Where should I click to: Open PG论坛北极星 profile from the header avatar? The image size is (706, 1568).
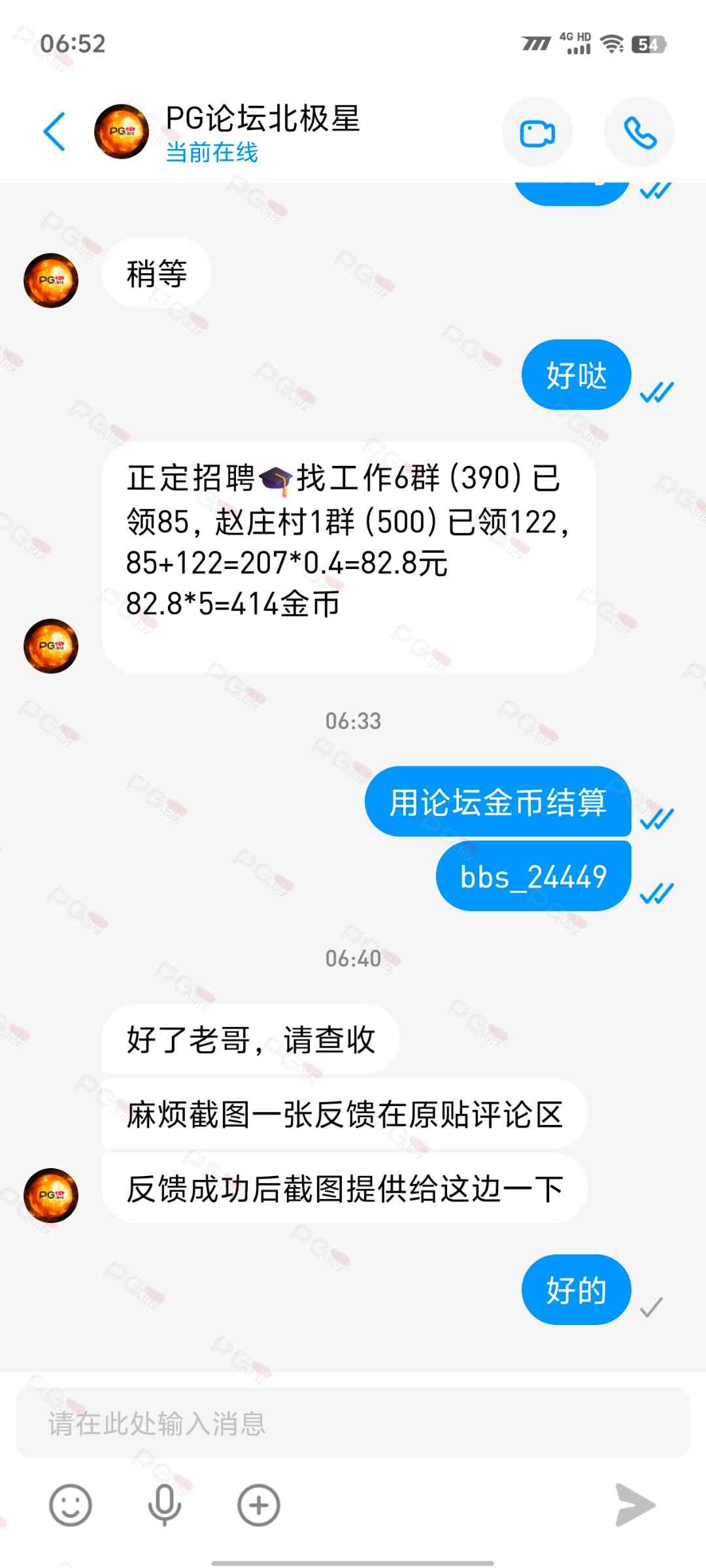(122, 131)
